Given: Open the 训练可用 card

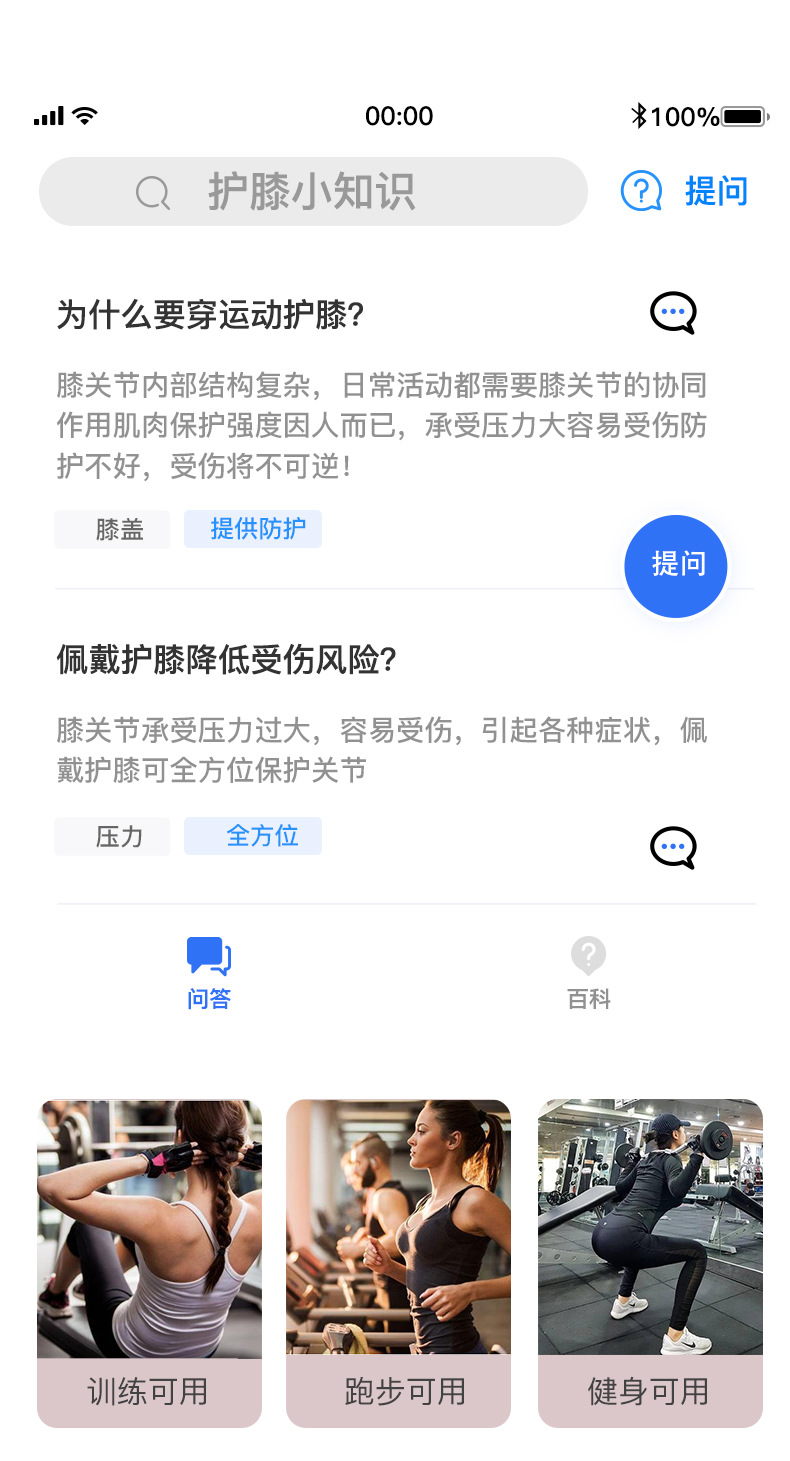Looking at the screenshot, I should pyautogui.click(x=149, y=1263).
